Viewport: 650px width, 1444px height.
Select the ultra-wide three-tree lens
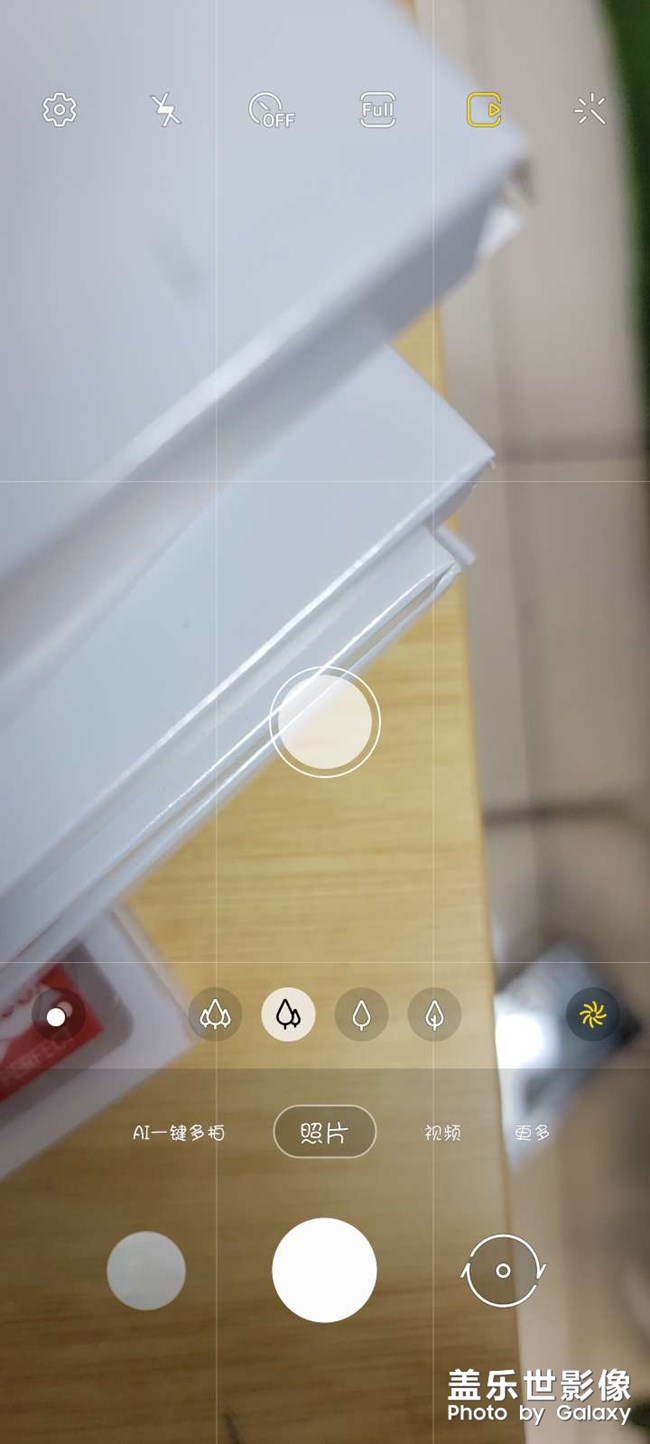[x=215, y=1016]
